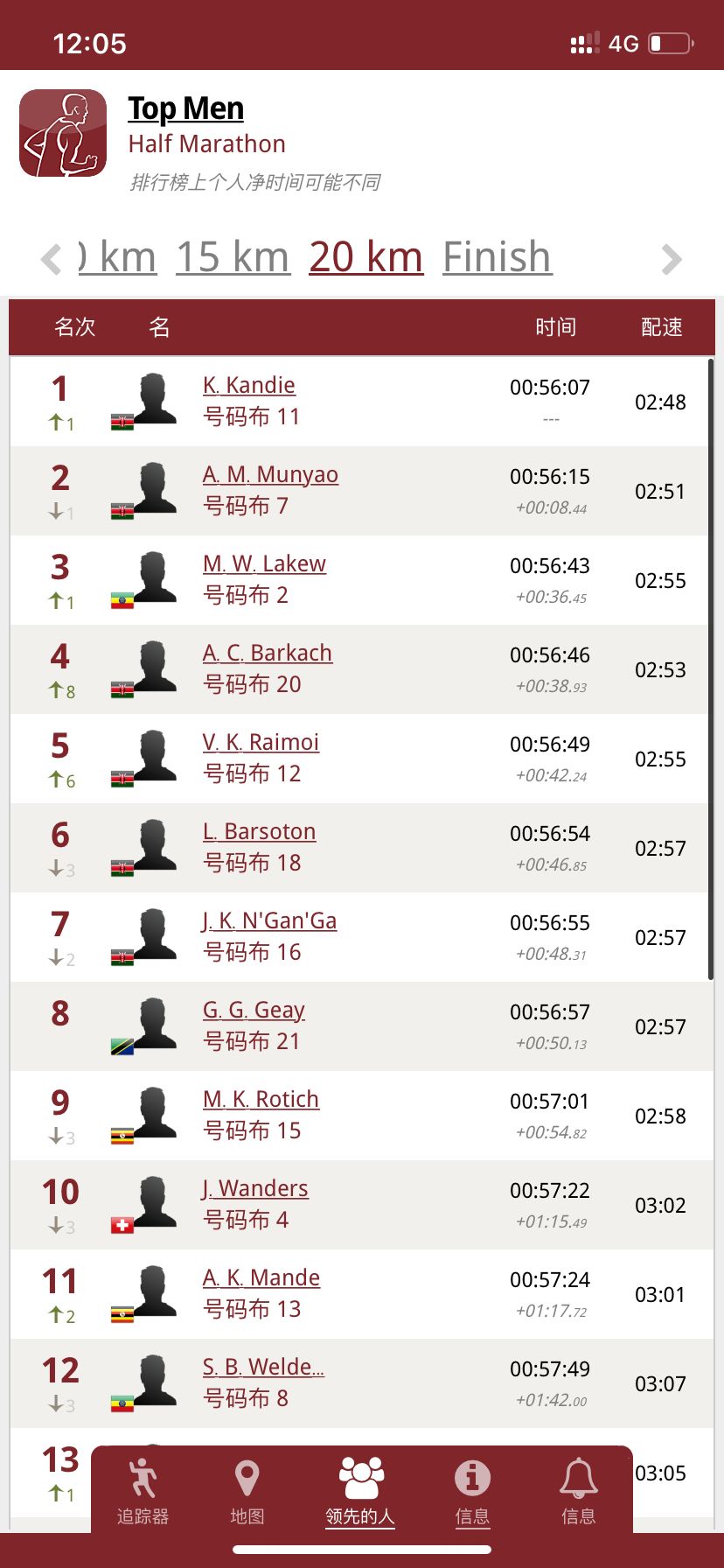Viewport: 724px width, 1568px height.
Task: Show earlier splits with the left chevron
Action: (52, 259)
